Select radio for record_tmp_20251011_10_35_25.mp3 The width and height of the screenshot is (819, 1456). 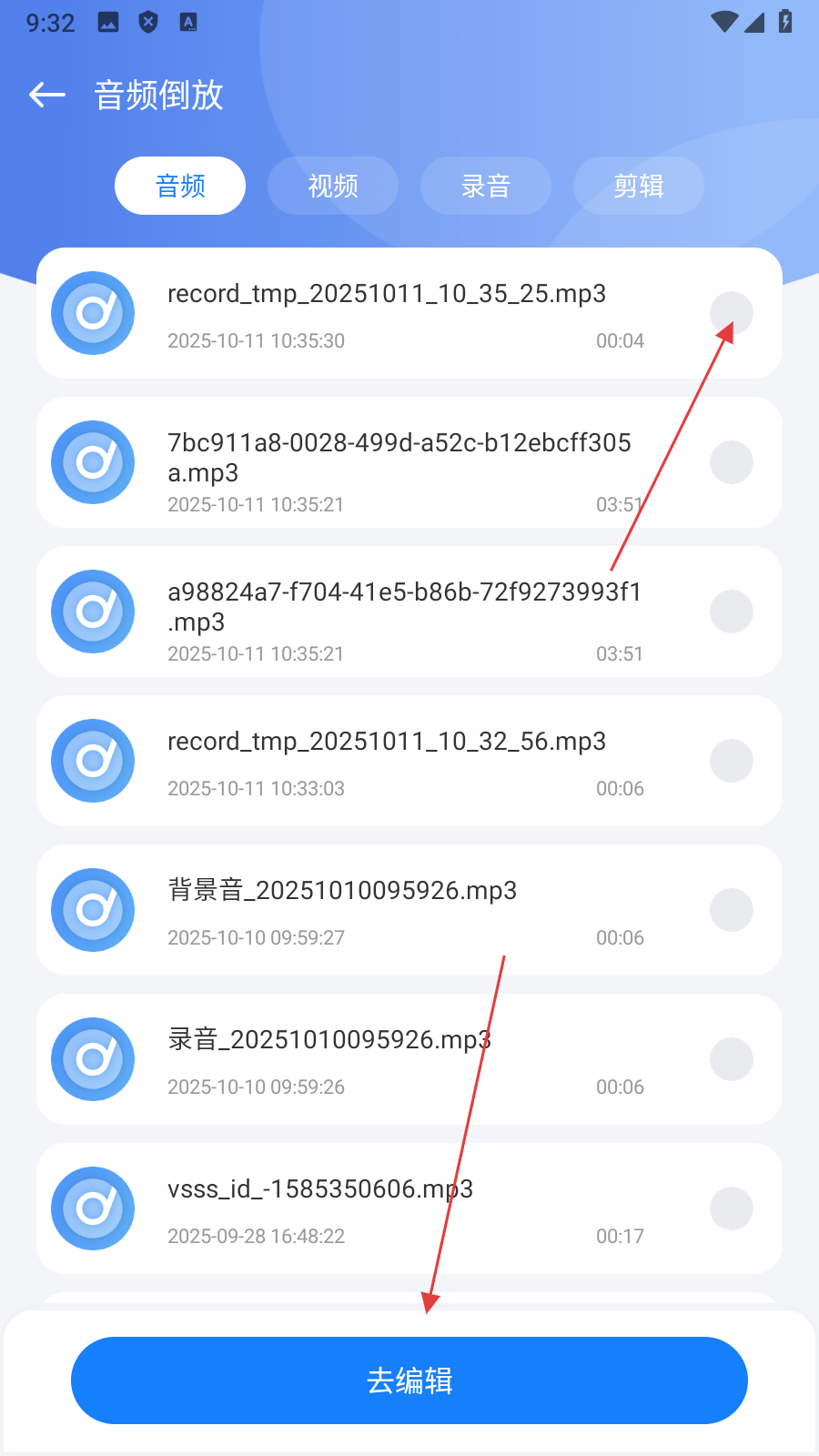[732, 313]
